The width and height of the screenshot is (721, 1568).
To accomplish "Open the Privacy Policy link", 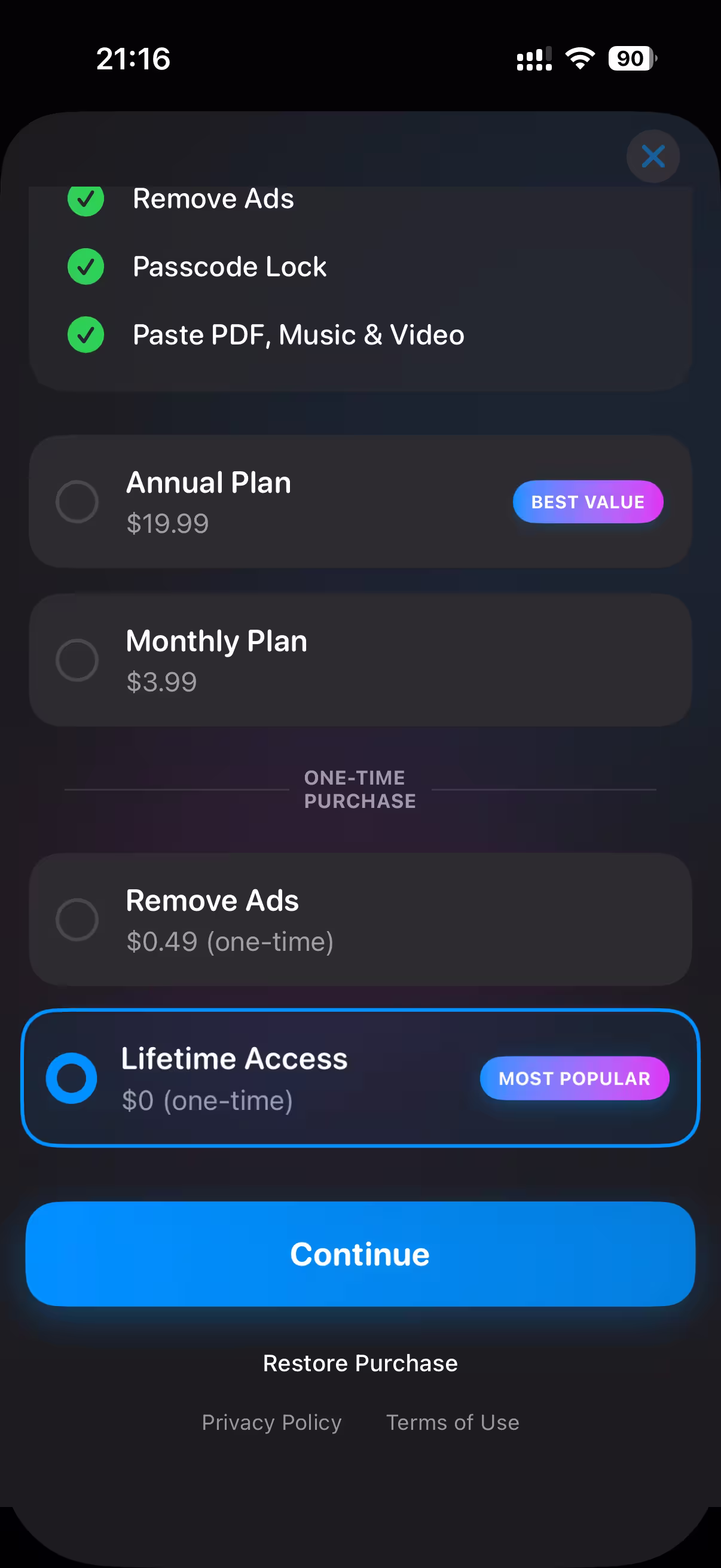I will (271, 1423).
